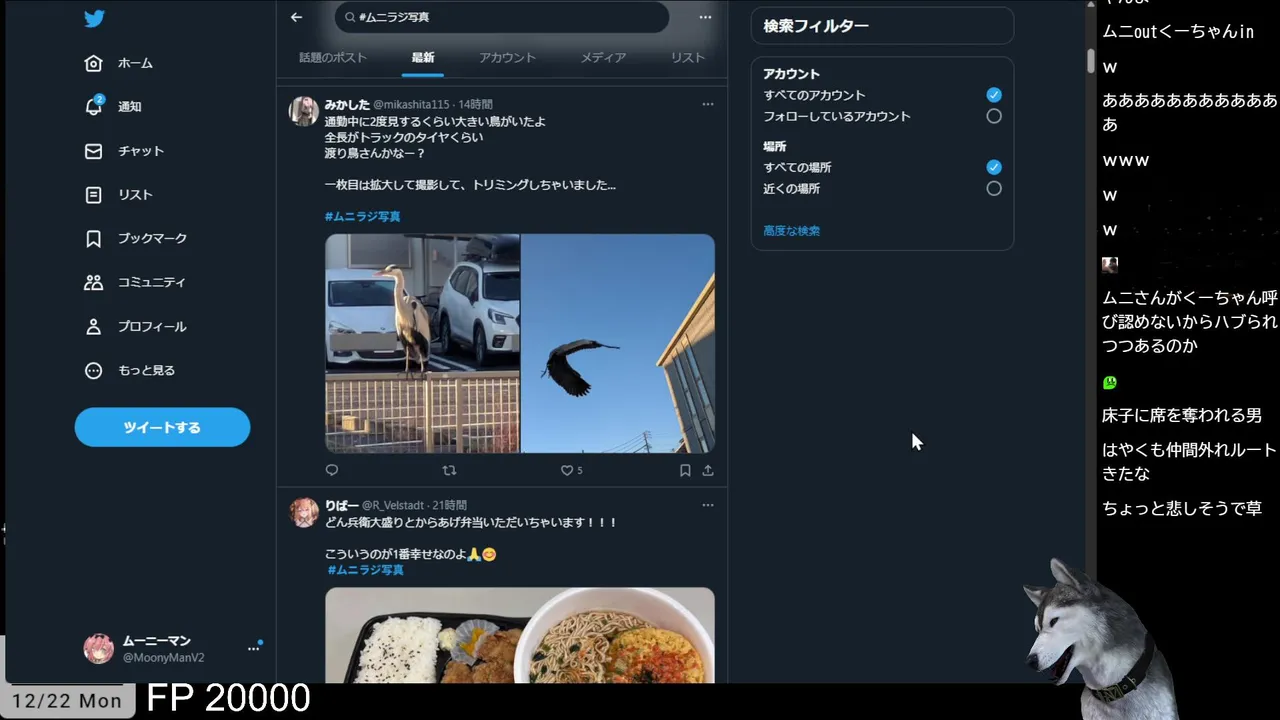The width and height of the screenshot is (1280, 720).
Task: Like みかした's heron post
Action: coord(567,470)
